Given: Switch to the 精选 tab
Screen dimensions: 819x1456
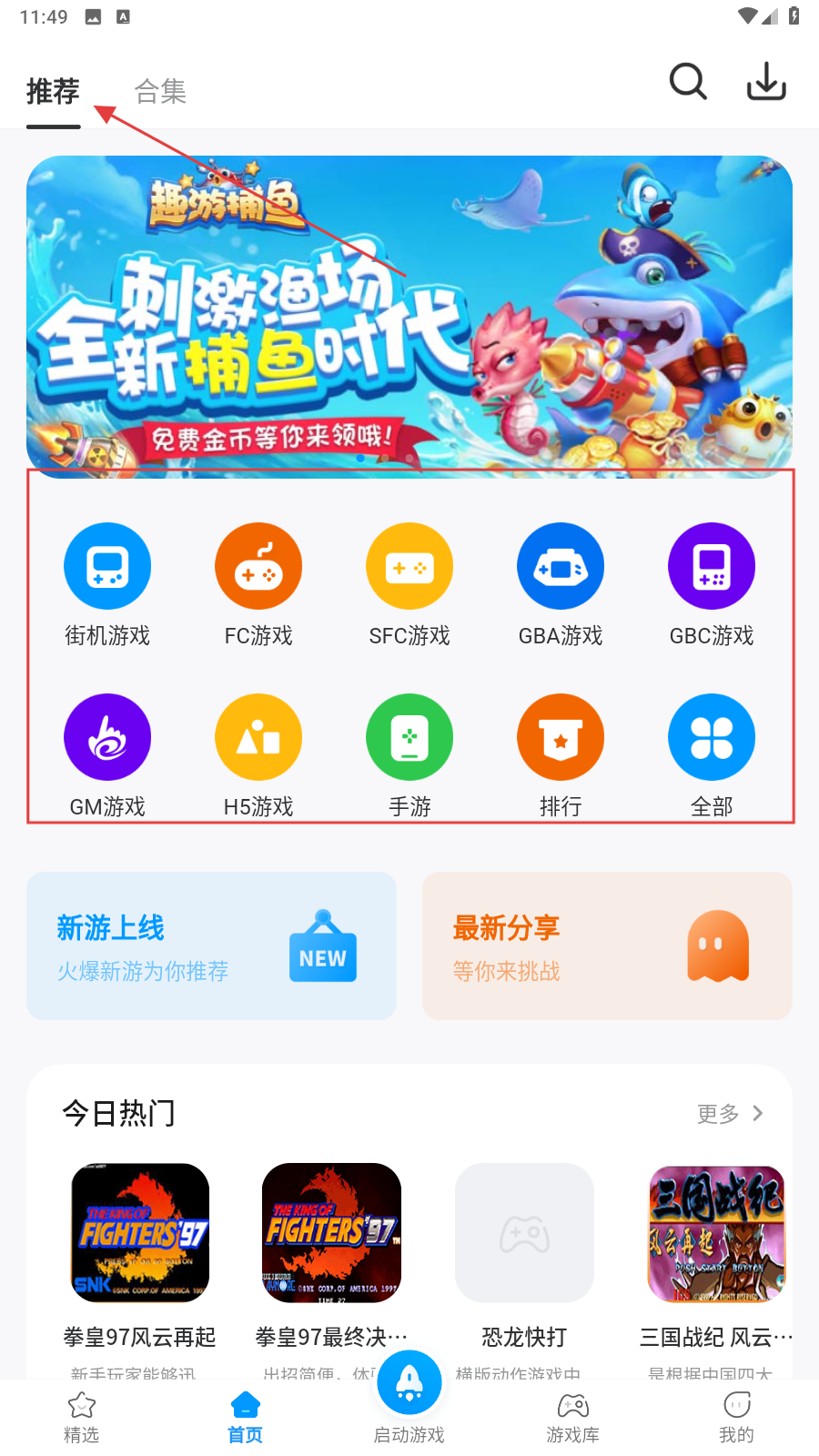Looking at the screenshot, I should pos(82,1418).
